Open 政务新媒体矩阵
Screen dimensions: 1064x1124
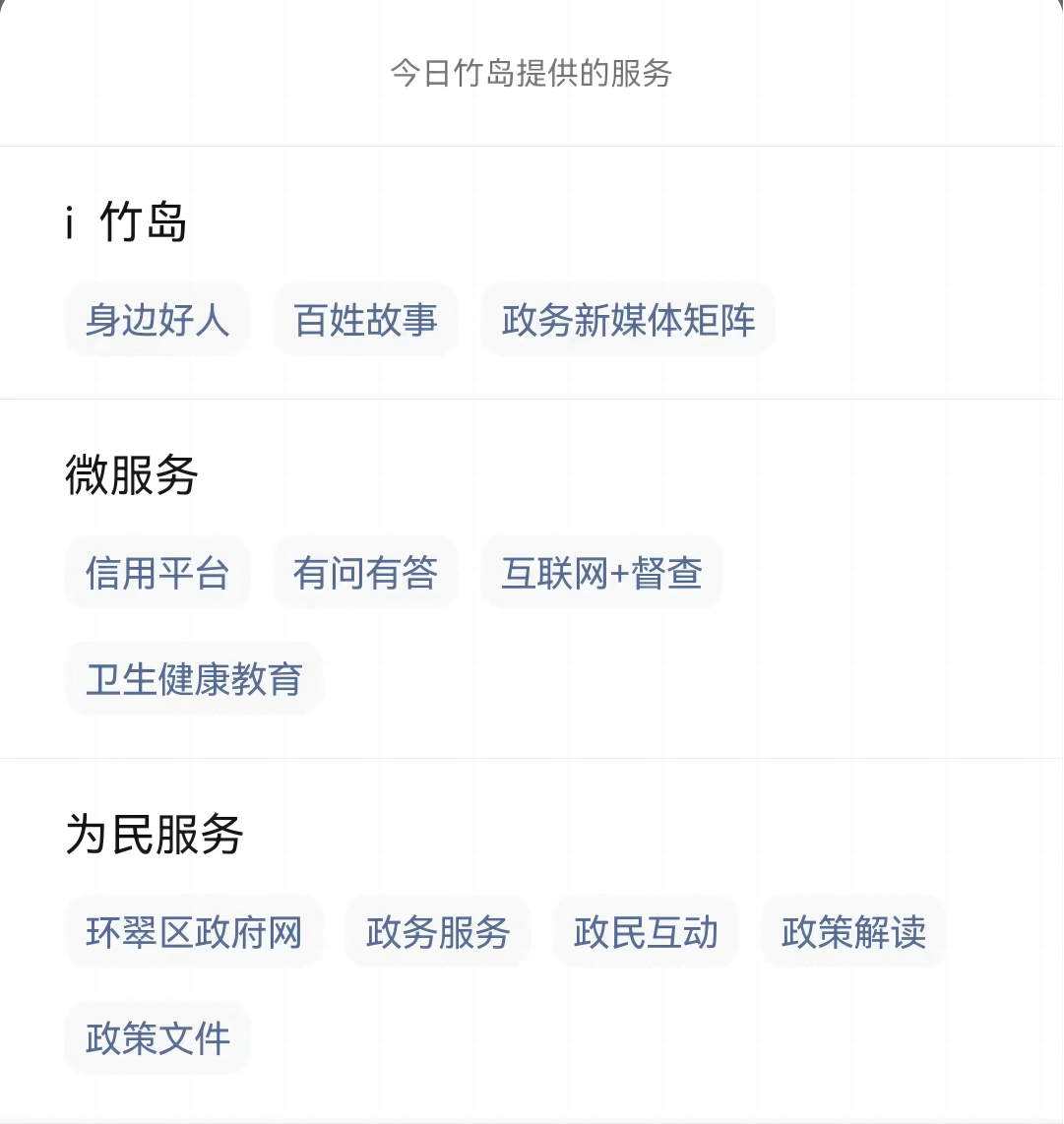click(x=628, y=320)
